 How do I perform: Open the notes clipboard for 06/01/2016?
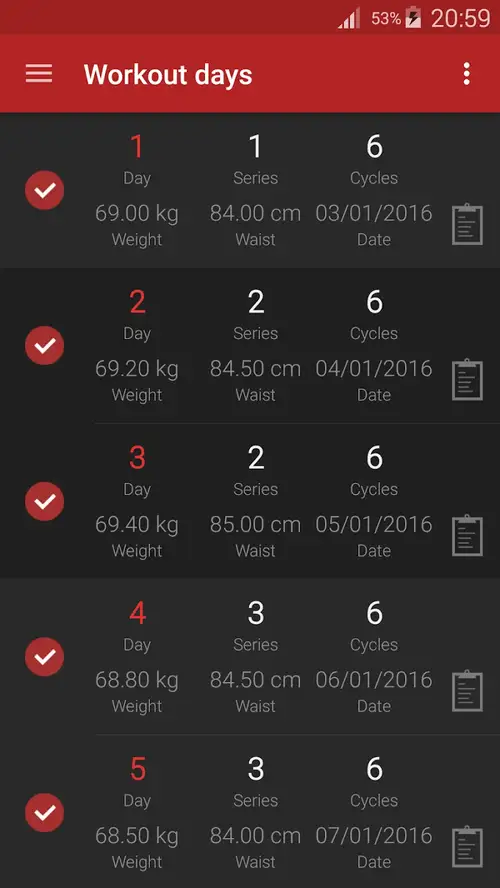[467, 691]
